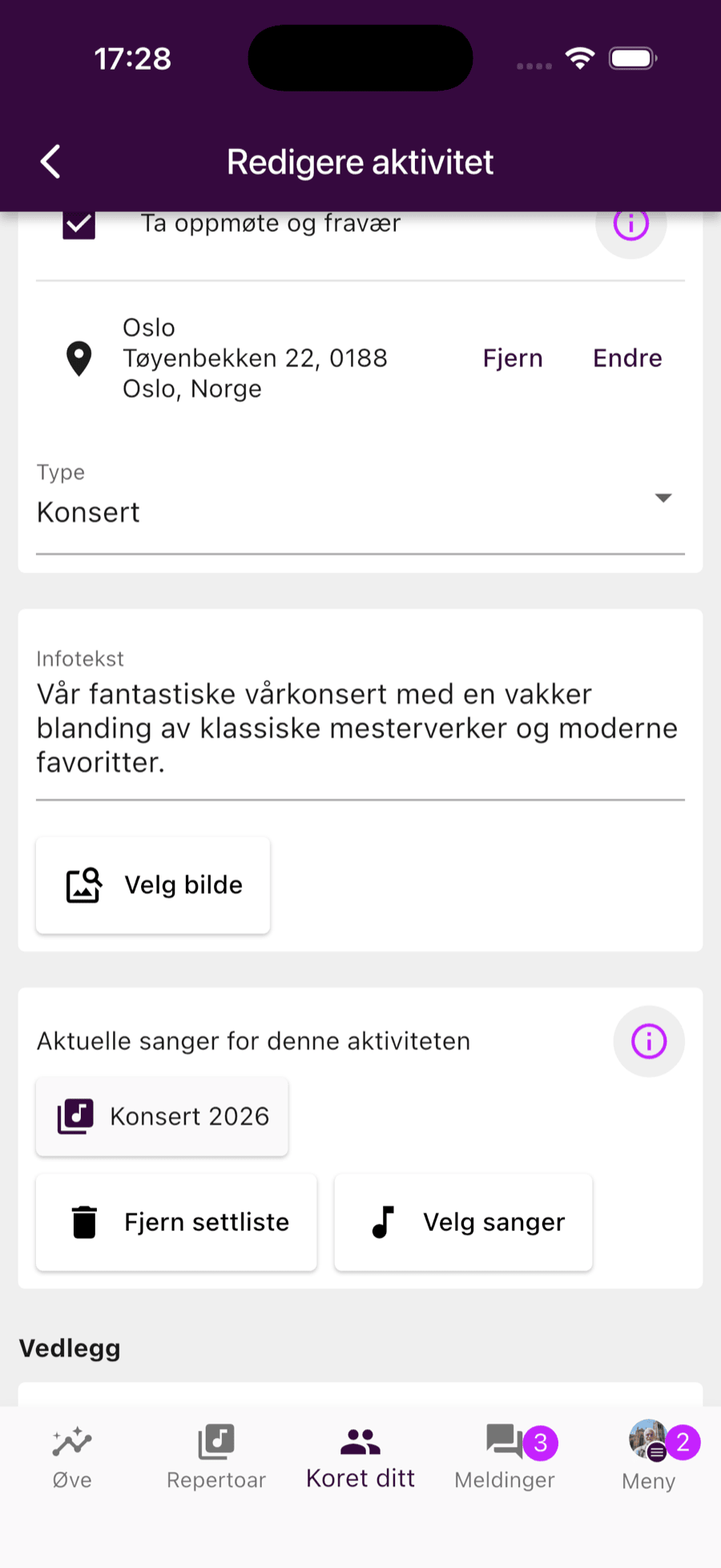The width and height of the screenshot is (721, 1568).
Task: Click Fjern to remove the Oslo location
Action: click(512, 358)
